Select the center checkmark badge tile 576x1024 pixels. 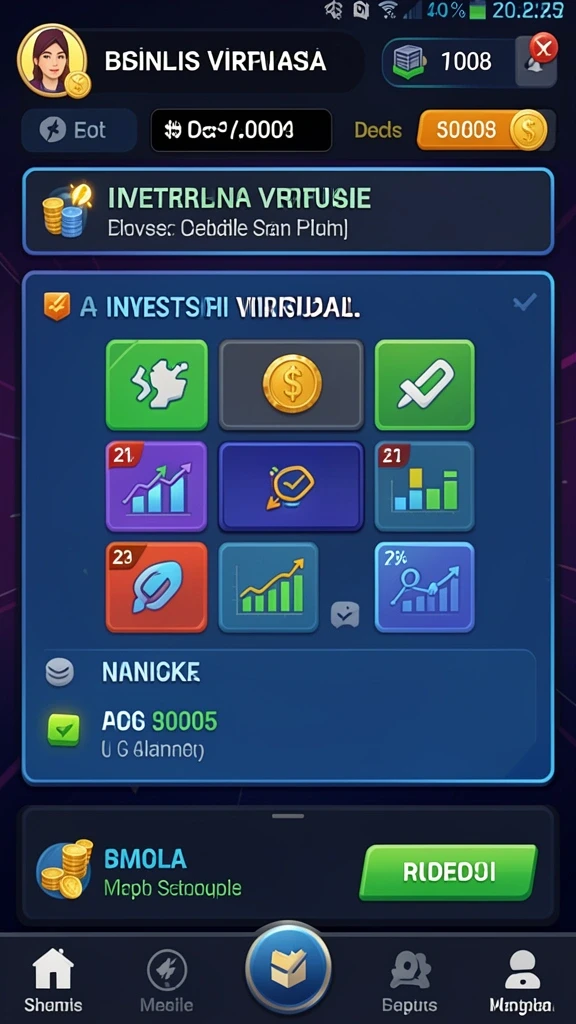[291, 486]
